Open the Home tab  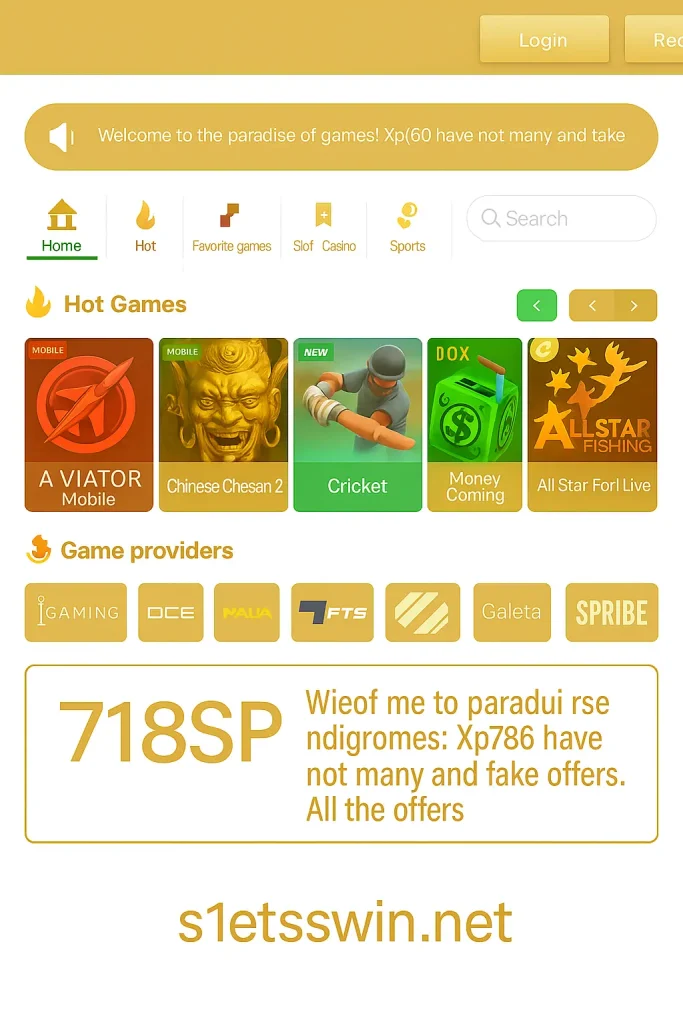click(62, 226)
